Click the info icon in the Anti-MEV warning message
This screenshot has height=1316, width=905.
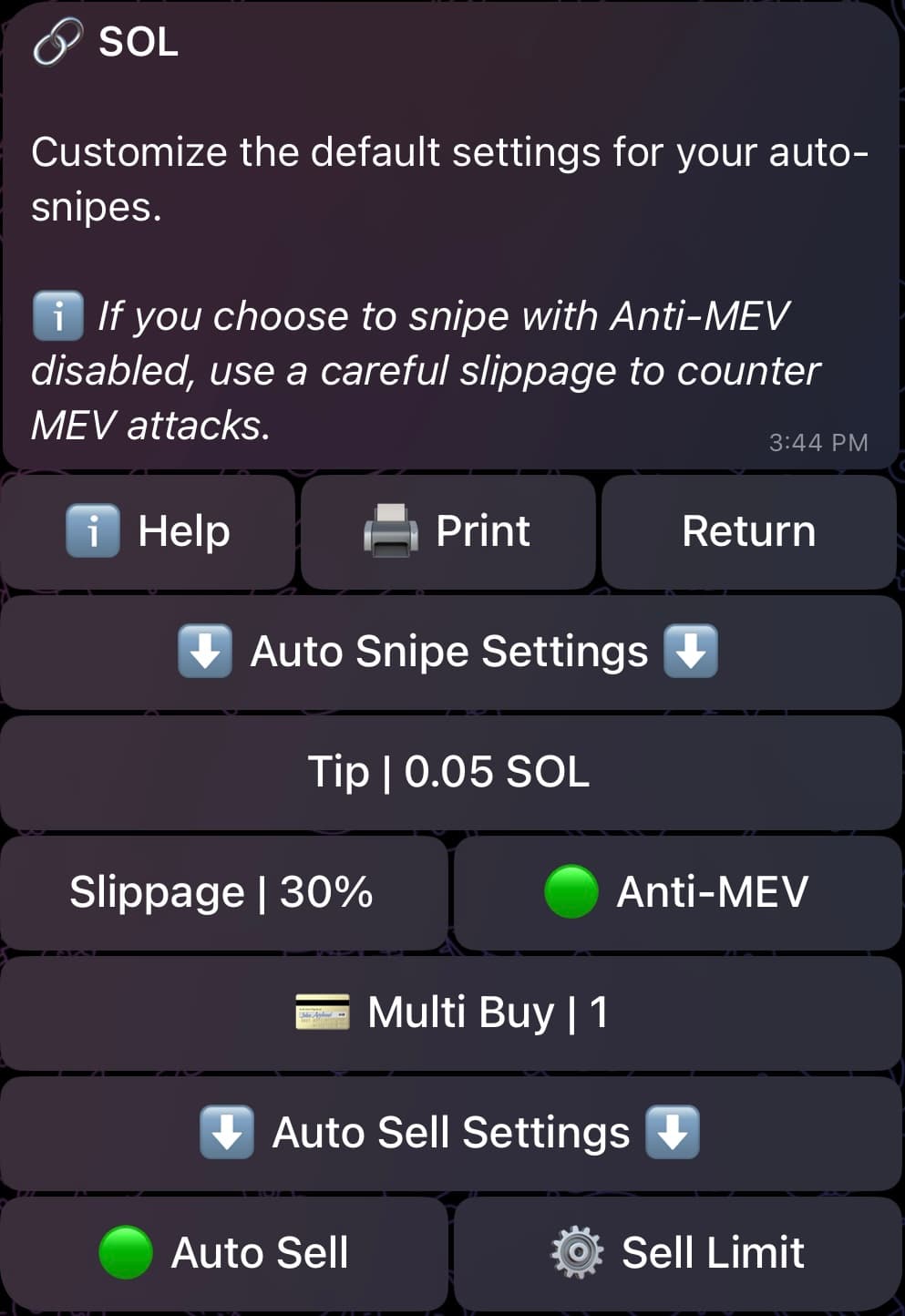[x=57, y=314]
